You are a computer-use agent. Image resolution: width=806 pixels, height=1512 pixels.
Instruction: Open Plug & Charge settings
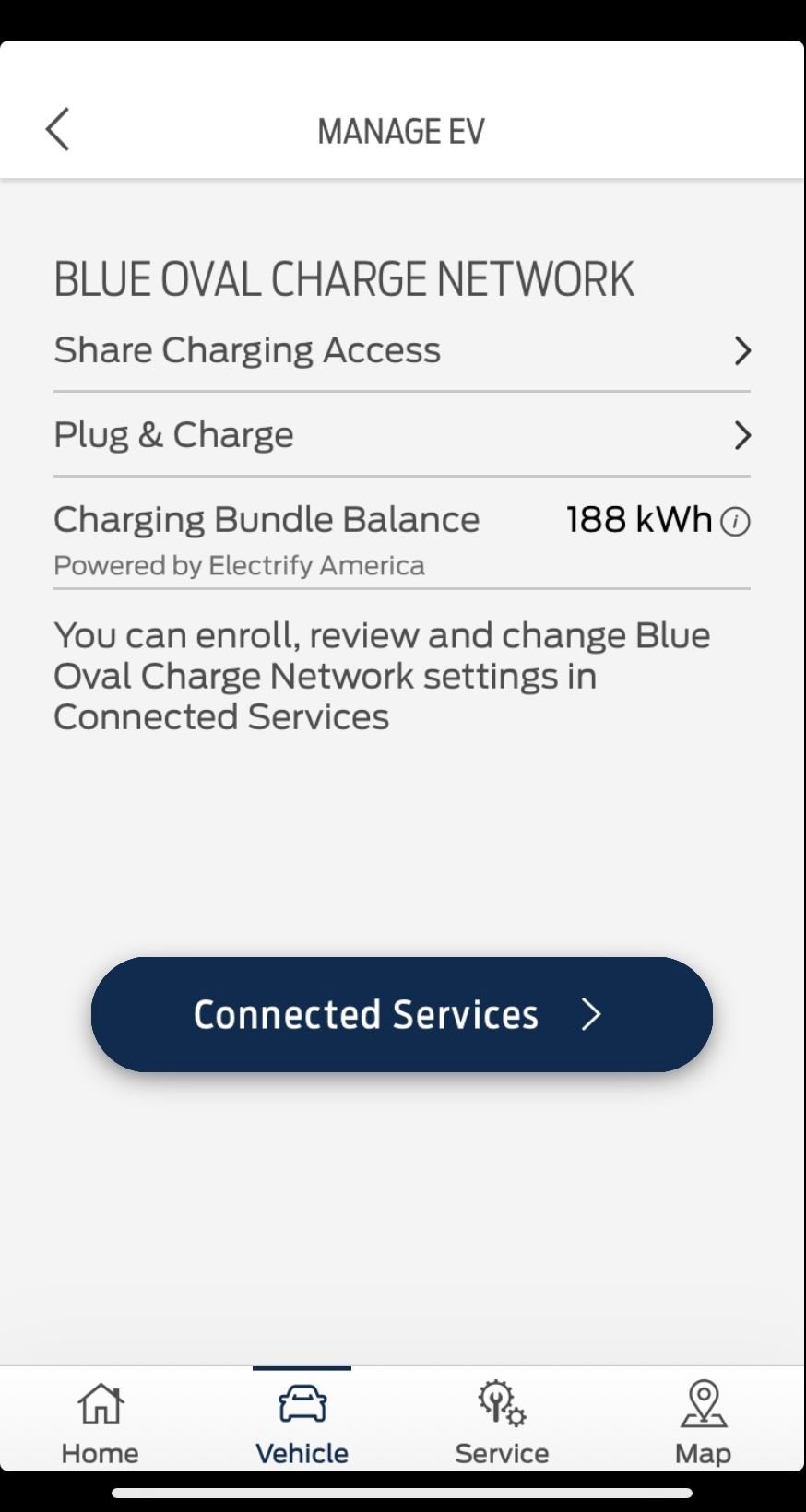click(x=401, y=435)
